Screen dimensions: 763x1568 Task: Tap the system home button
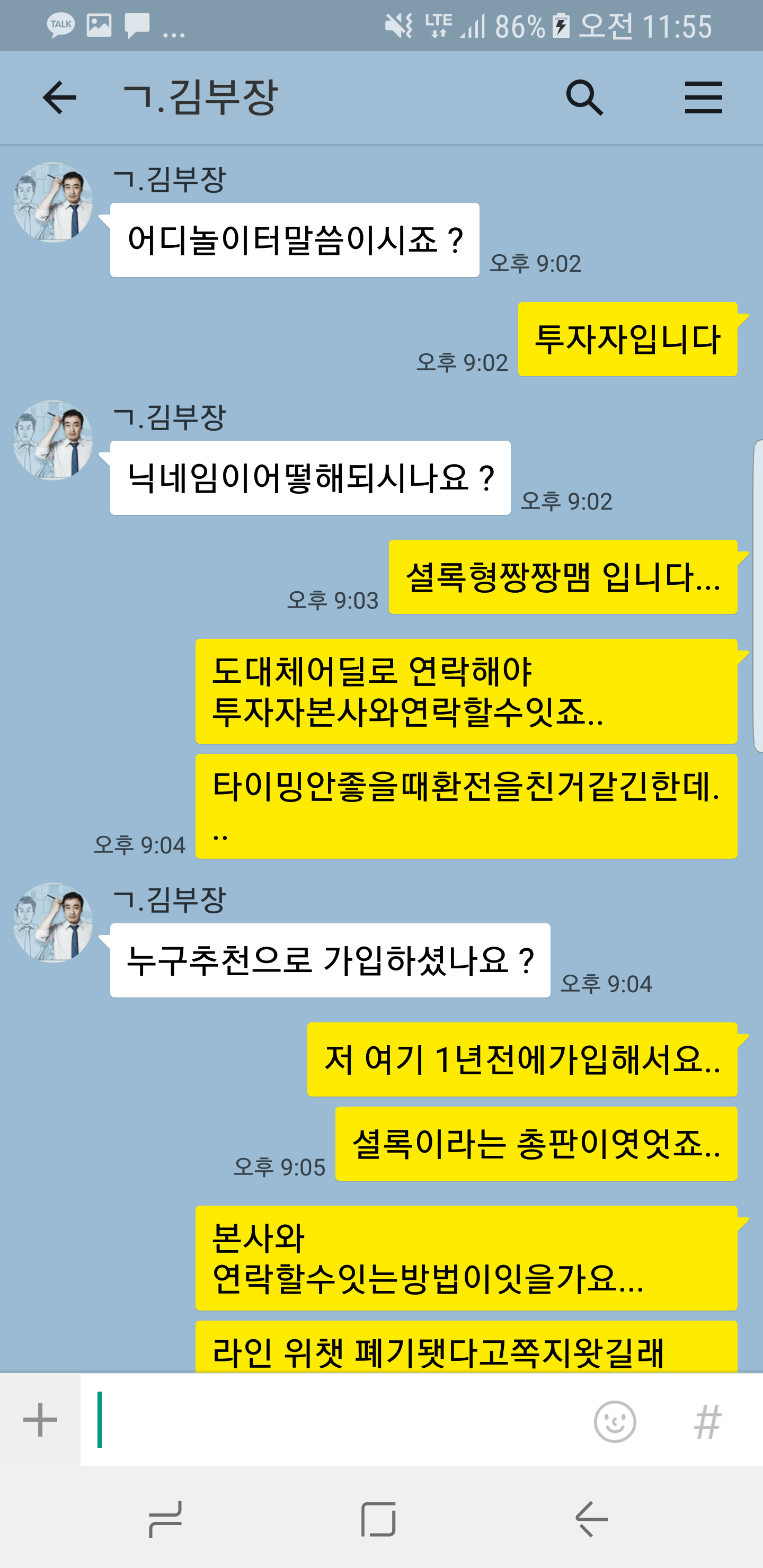[x=378, y=1520]
